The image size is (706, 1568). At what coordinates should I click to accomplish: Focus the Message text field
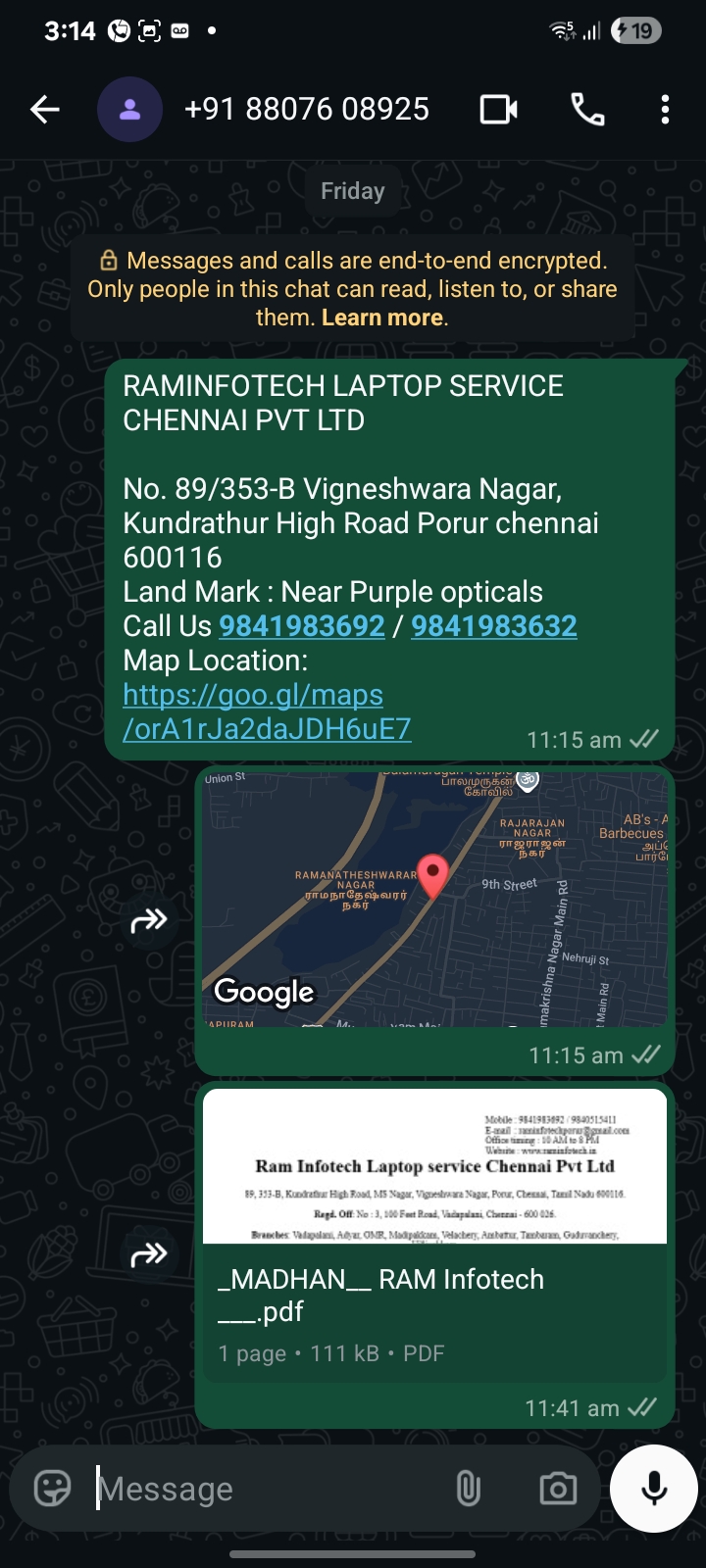[265, 1489]
